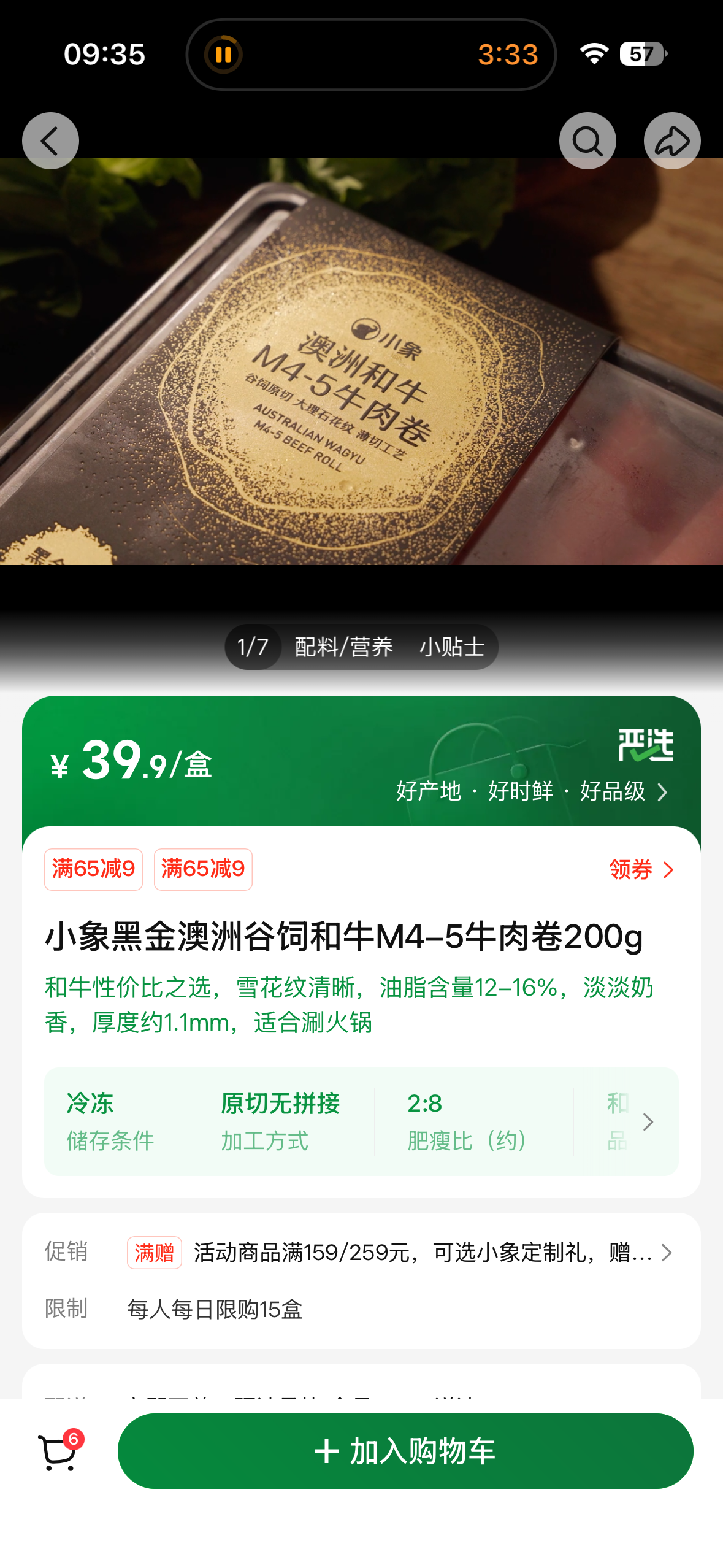The image size is (723, 1568).
Task: Tap 加入购物车 to add product
Action: 405,1451
